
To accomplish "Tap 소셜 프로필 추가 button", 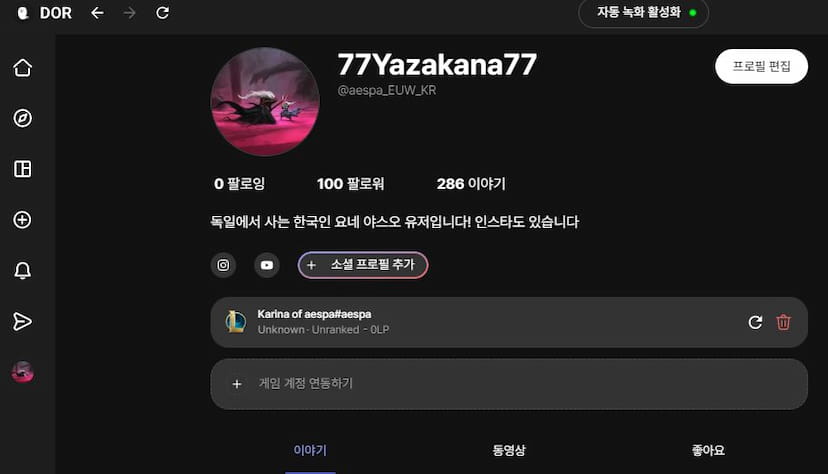I will coord(363,265).
